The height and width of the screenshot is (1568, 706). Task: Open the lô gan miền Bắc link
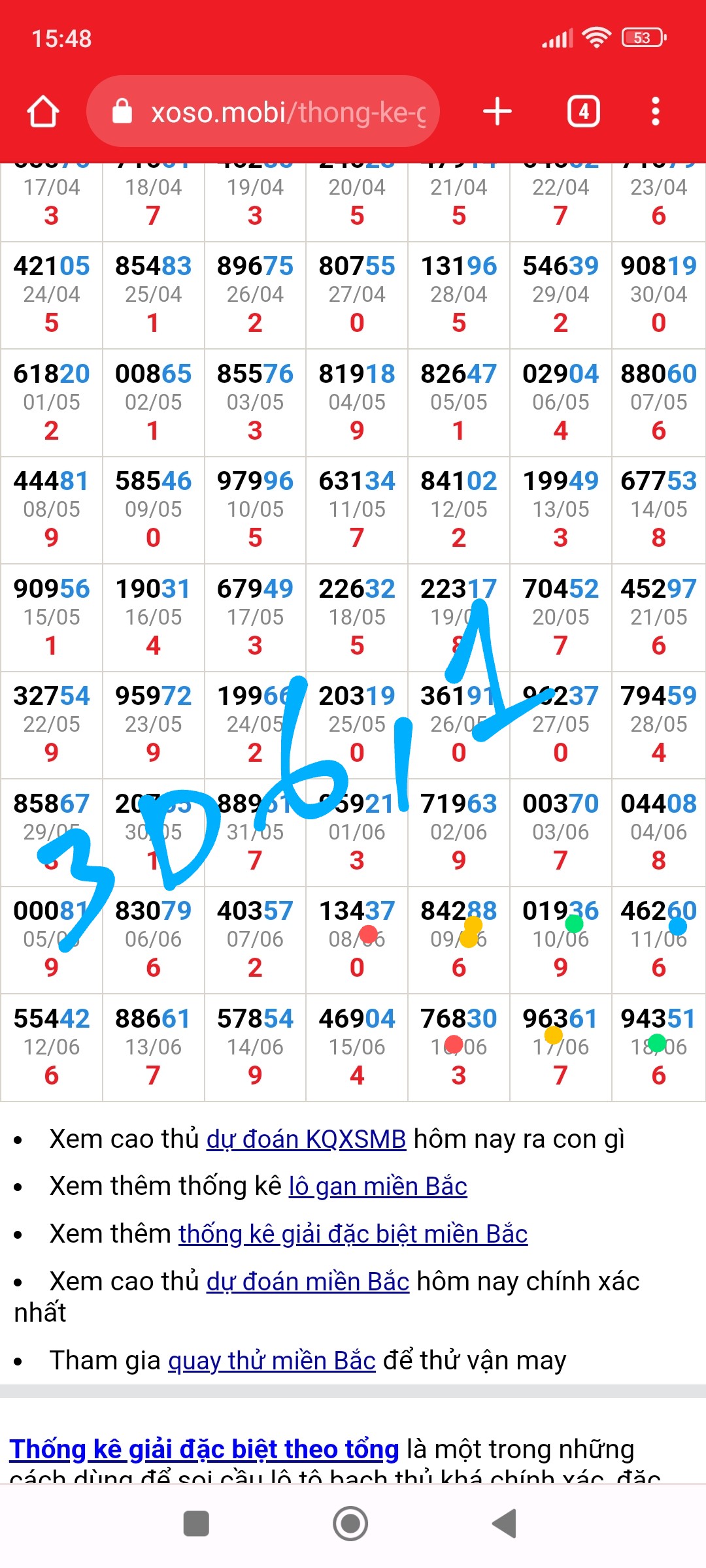pos(378,1186)
